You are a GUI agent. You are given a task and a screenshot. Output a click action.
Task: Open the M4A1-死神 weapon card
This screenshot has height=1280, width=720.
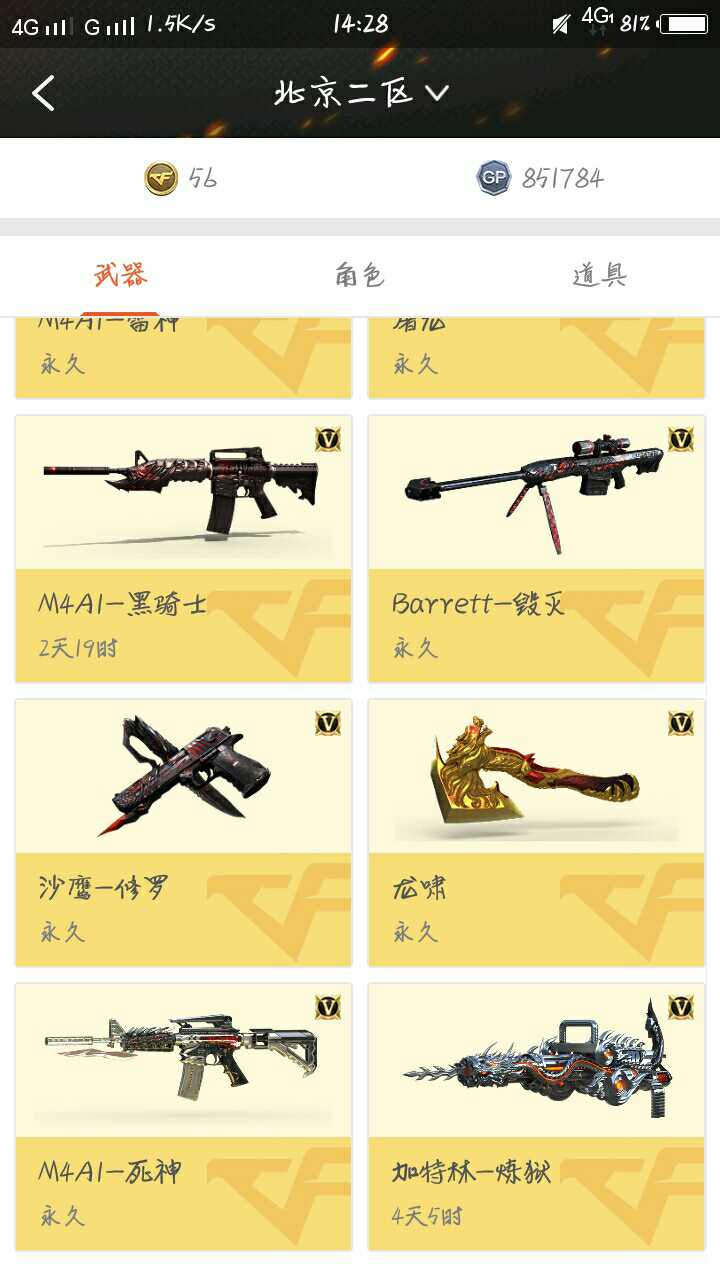[x=184, y=1116]
